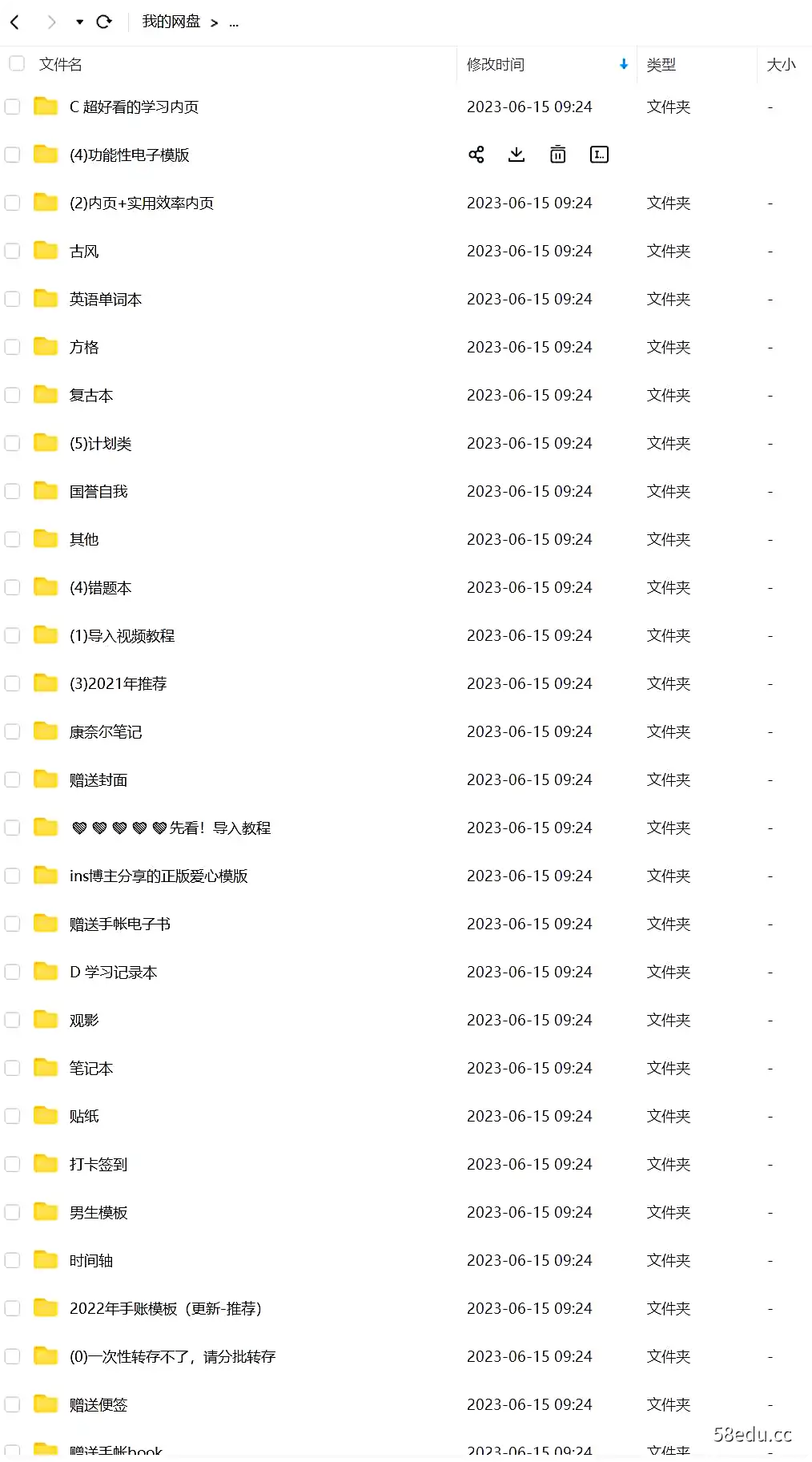Share the (4)功能性电子模版 folder
Screen dimensions: 812x1462
tap(476, 155)
